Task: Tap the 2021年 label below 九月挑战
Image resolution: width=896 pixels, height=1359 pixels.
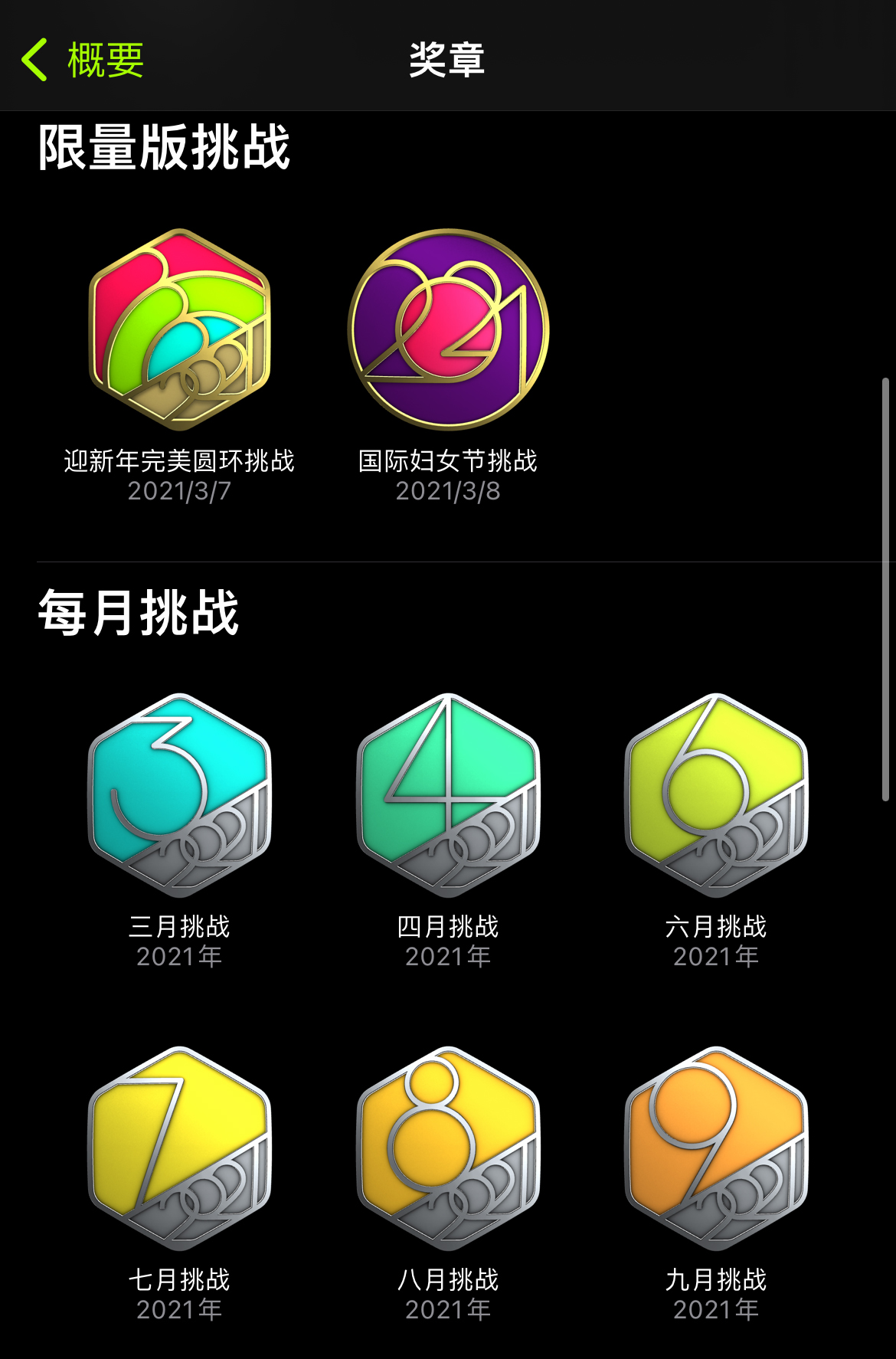Action: click(x=717, y=1308)
